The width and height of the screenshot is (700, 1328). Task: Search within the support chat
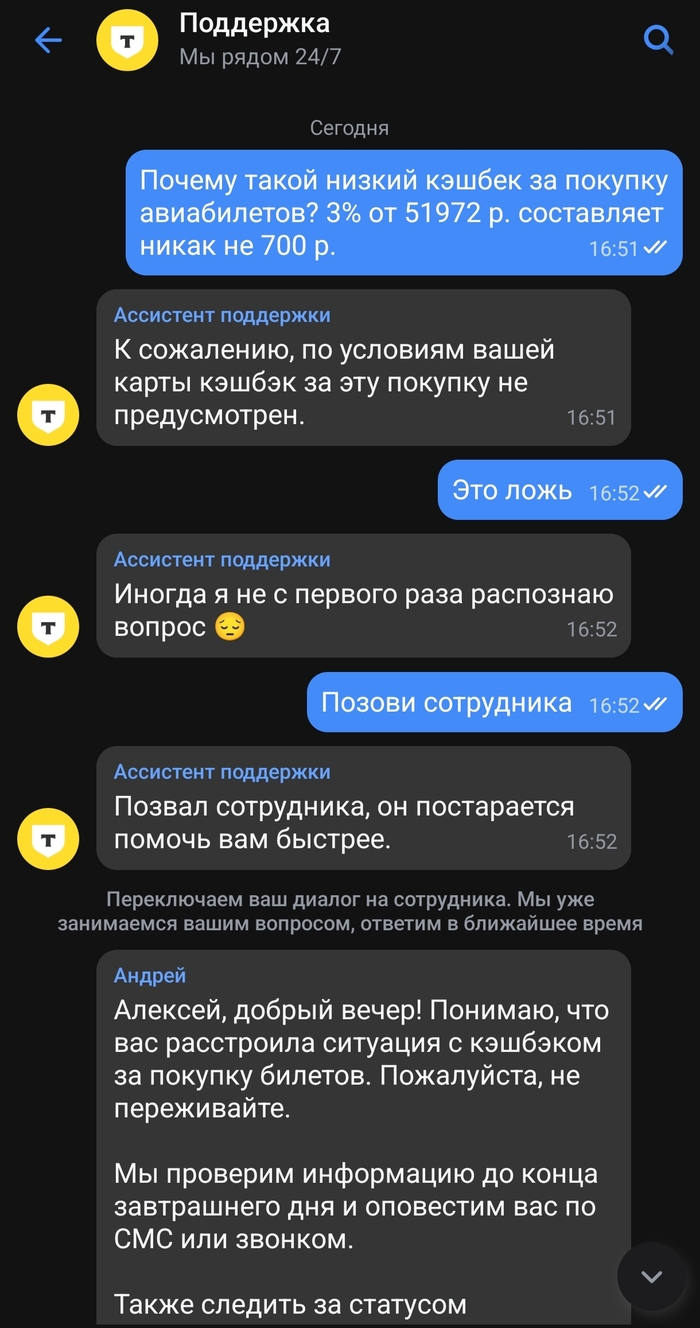click(658, 40)
